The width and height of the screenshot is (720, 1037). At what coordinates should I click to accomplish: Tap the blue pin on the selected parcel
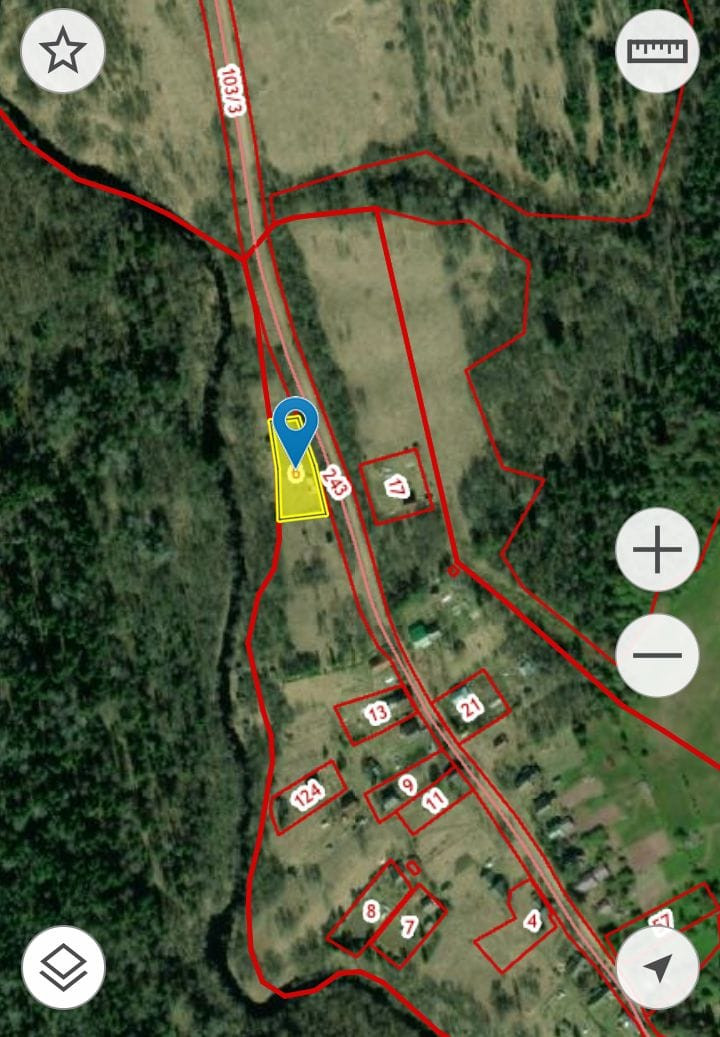[x=295, y=427]
